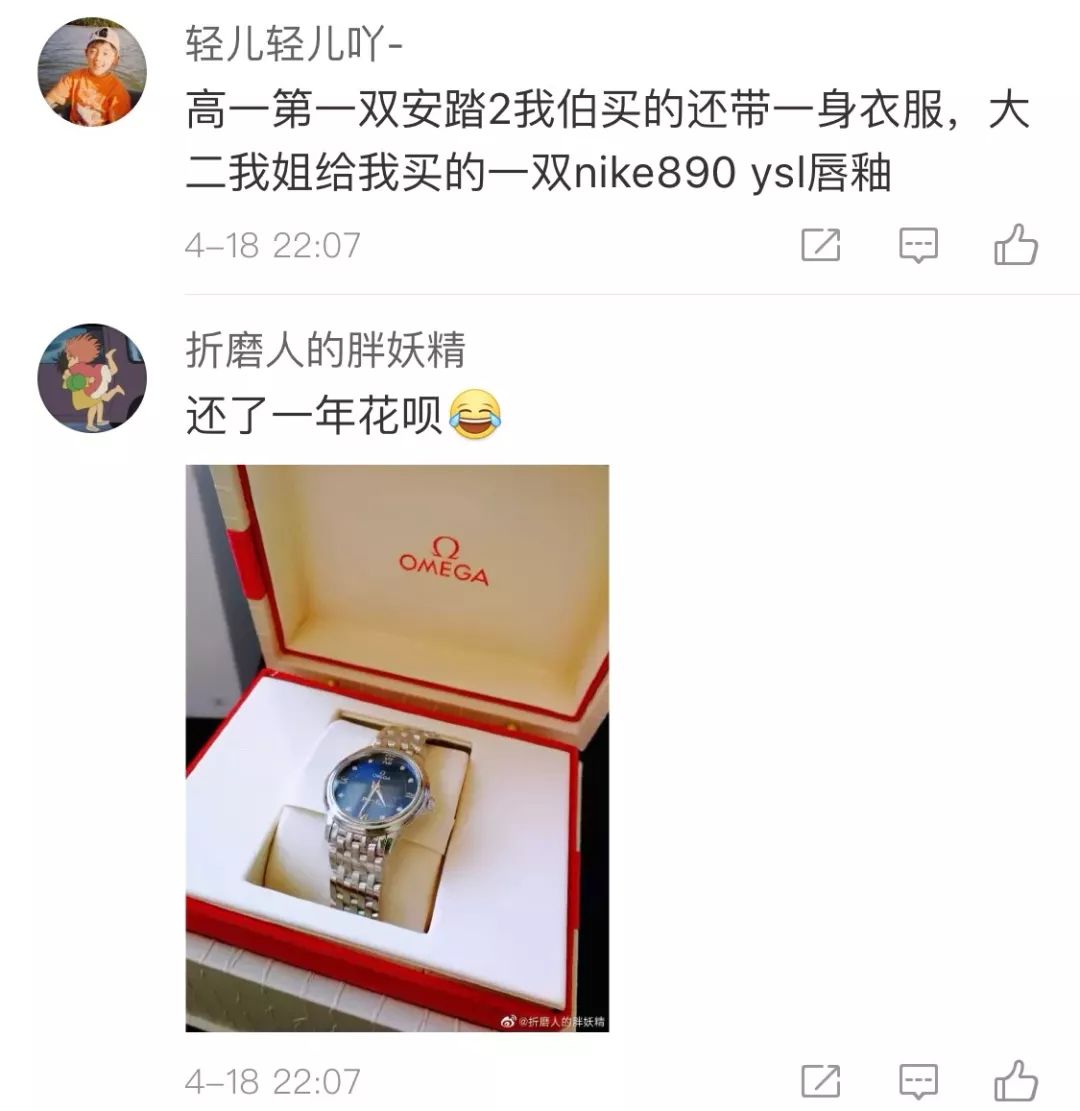The image size is (1080, 1111).
Task: Reply to 折磨人的胖妖精's comment
Action: [x=918, y=1081]
